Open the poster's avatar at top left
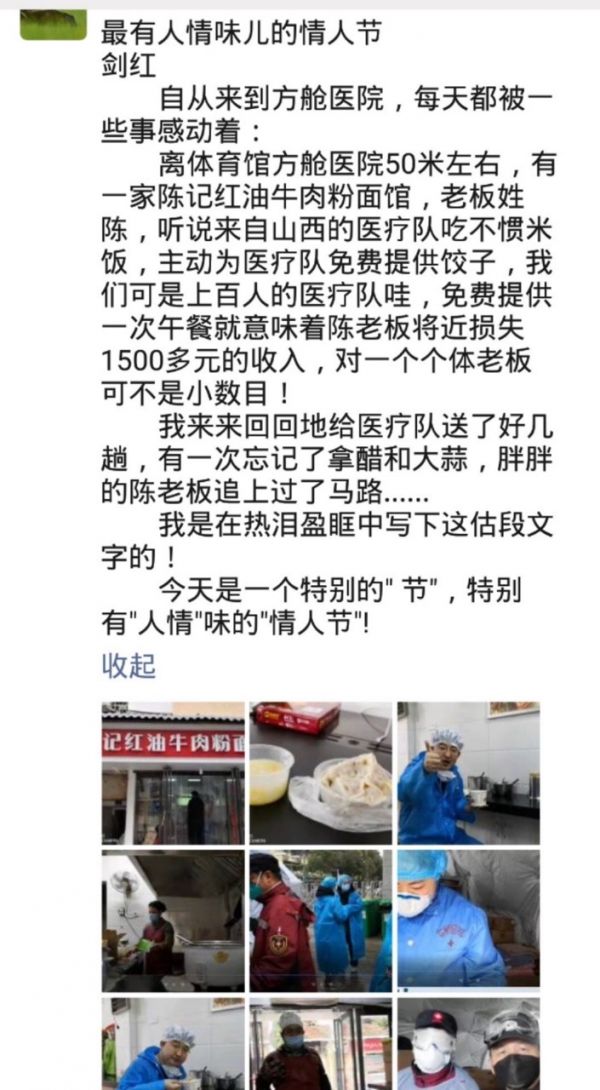This screenshot has width=600, height=1090. pos(53,21)
